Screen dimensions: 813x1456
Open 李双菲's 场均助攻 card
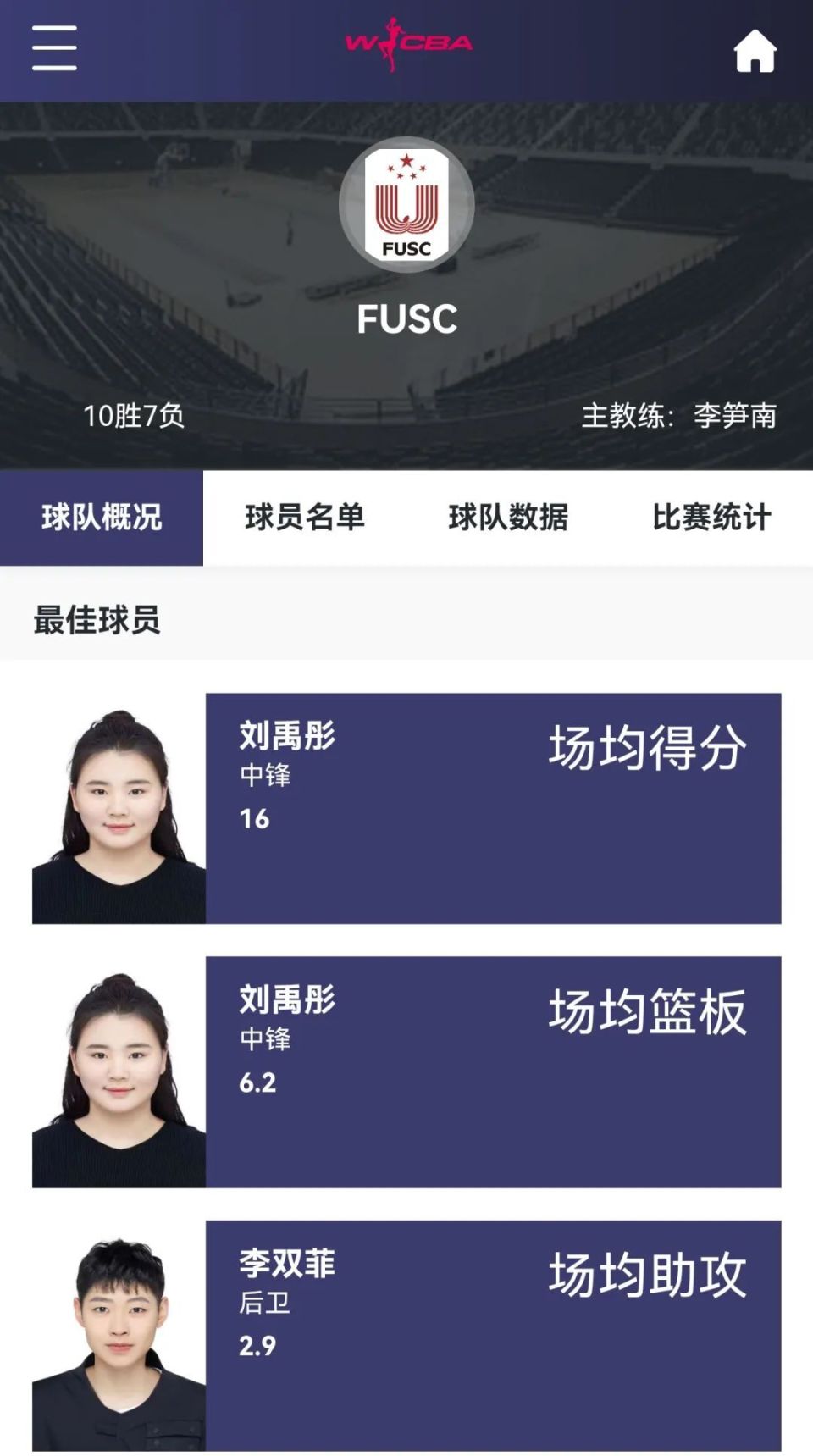click(x=493, y=1335)
